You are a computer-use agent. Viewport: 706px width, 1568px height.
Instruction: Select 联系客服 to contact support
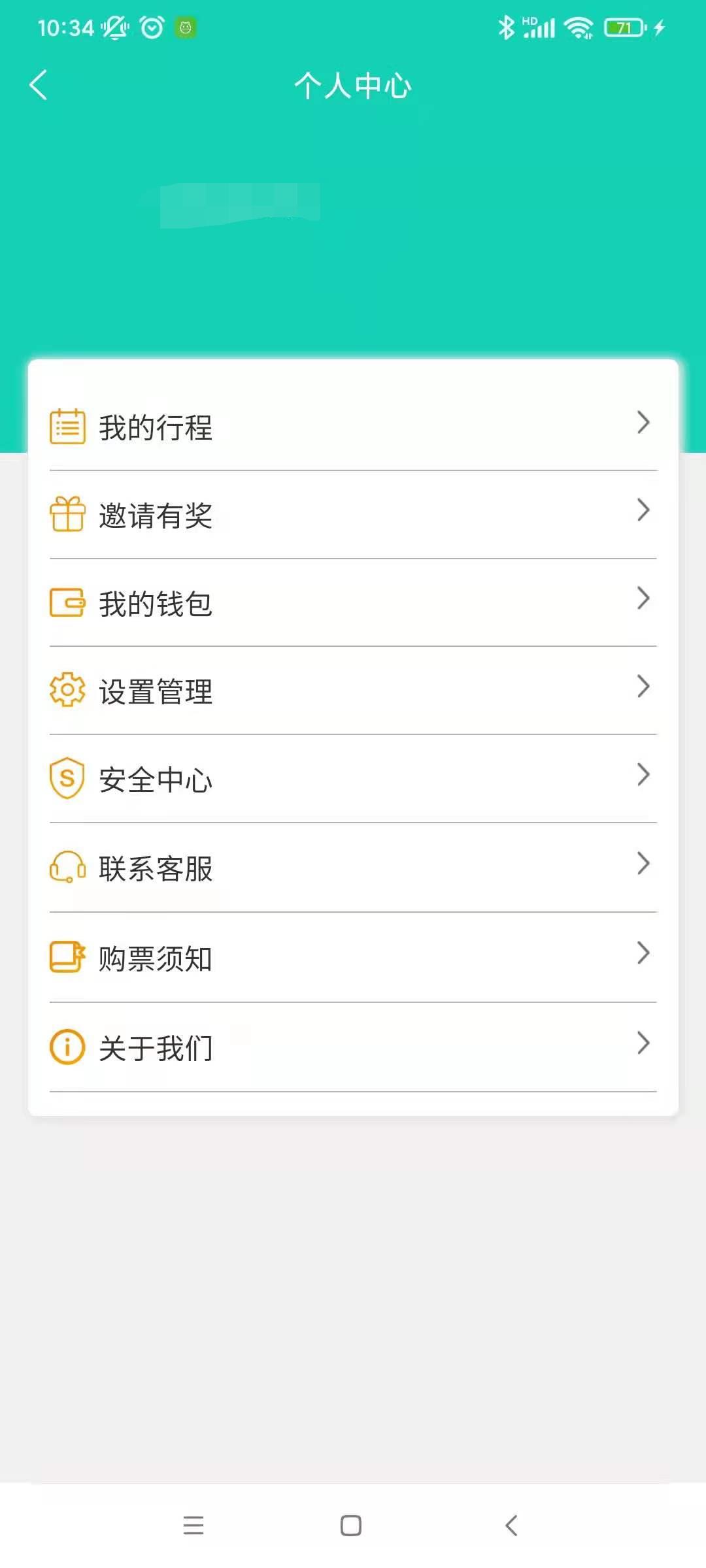coord(353,868)
